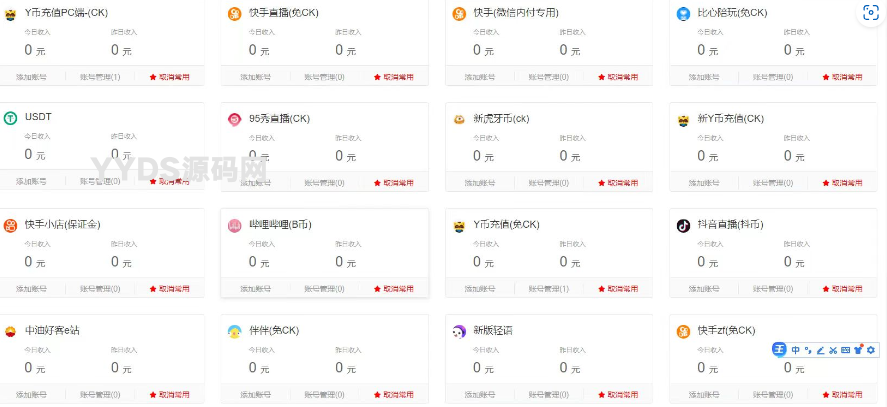The height and width of the screenshot is (407, 887).
Task: Tap 添加账号 under 新Y币充值(CK)
Action: click(703, 182)
